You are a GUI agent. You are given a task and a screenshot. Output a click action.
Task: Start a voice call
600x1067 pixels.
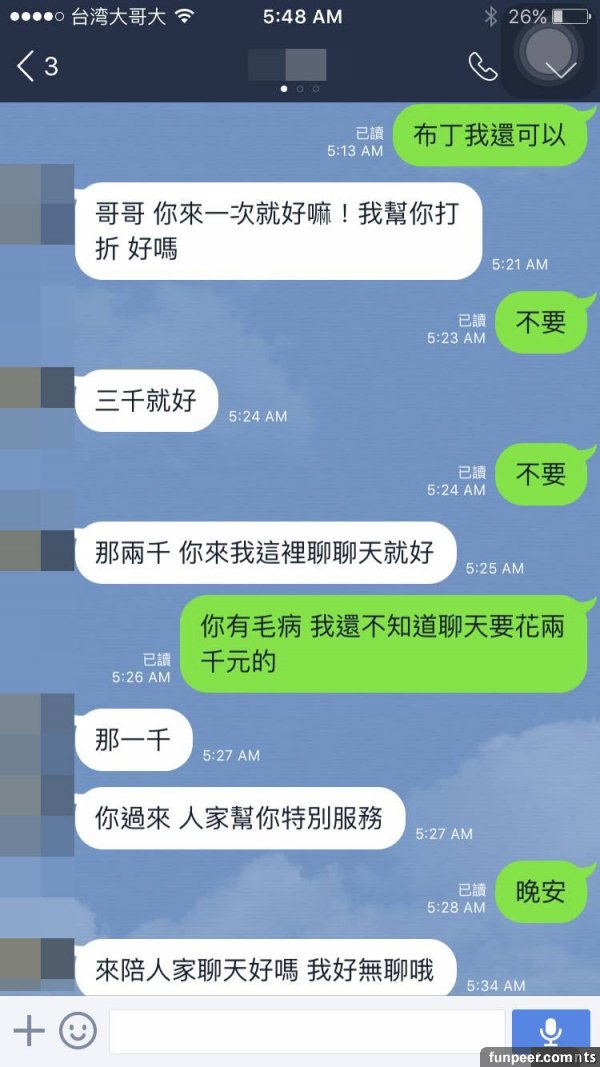[483, 67]
